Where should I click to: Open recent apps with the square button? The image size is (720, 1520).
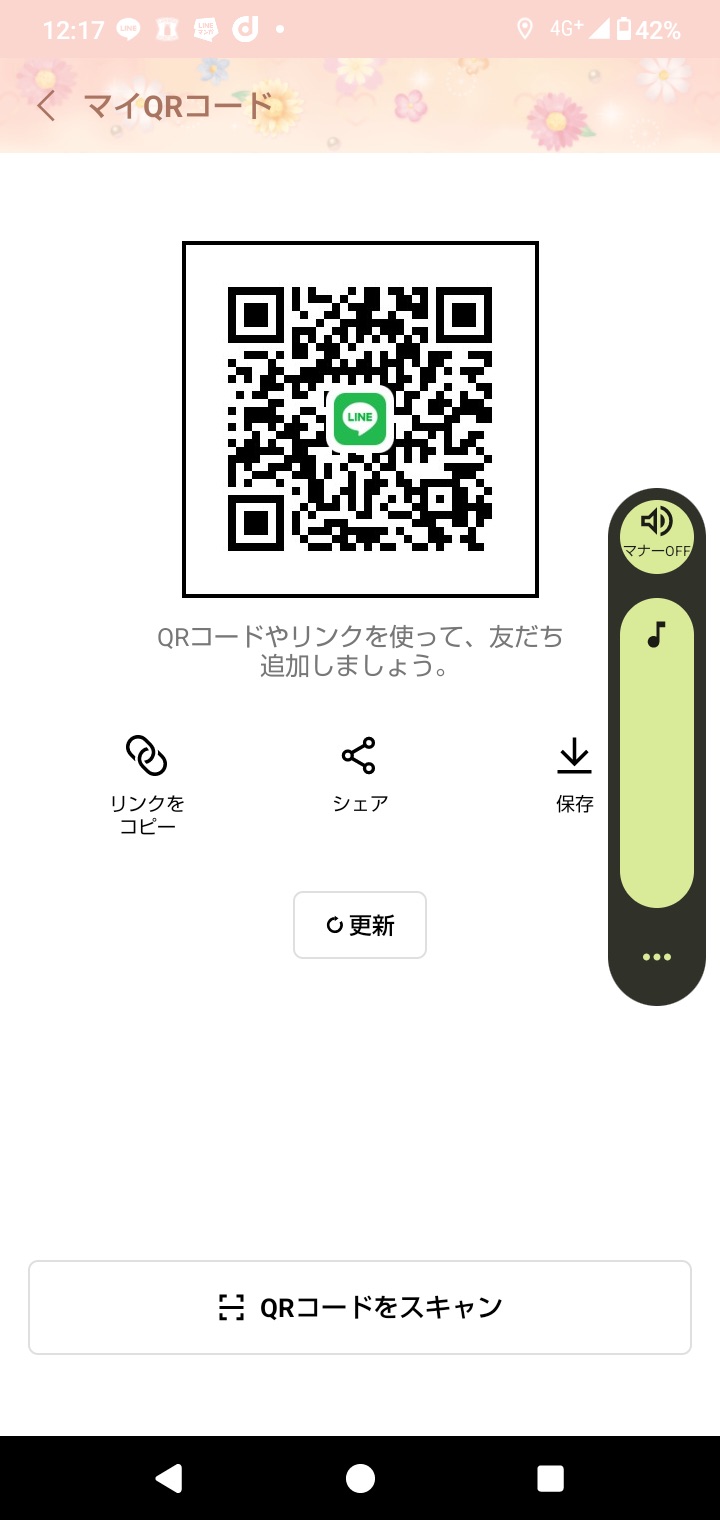pos(549,1477)
